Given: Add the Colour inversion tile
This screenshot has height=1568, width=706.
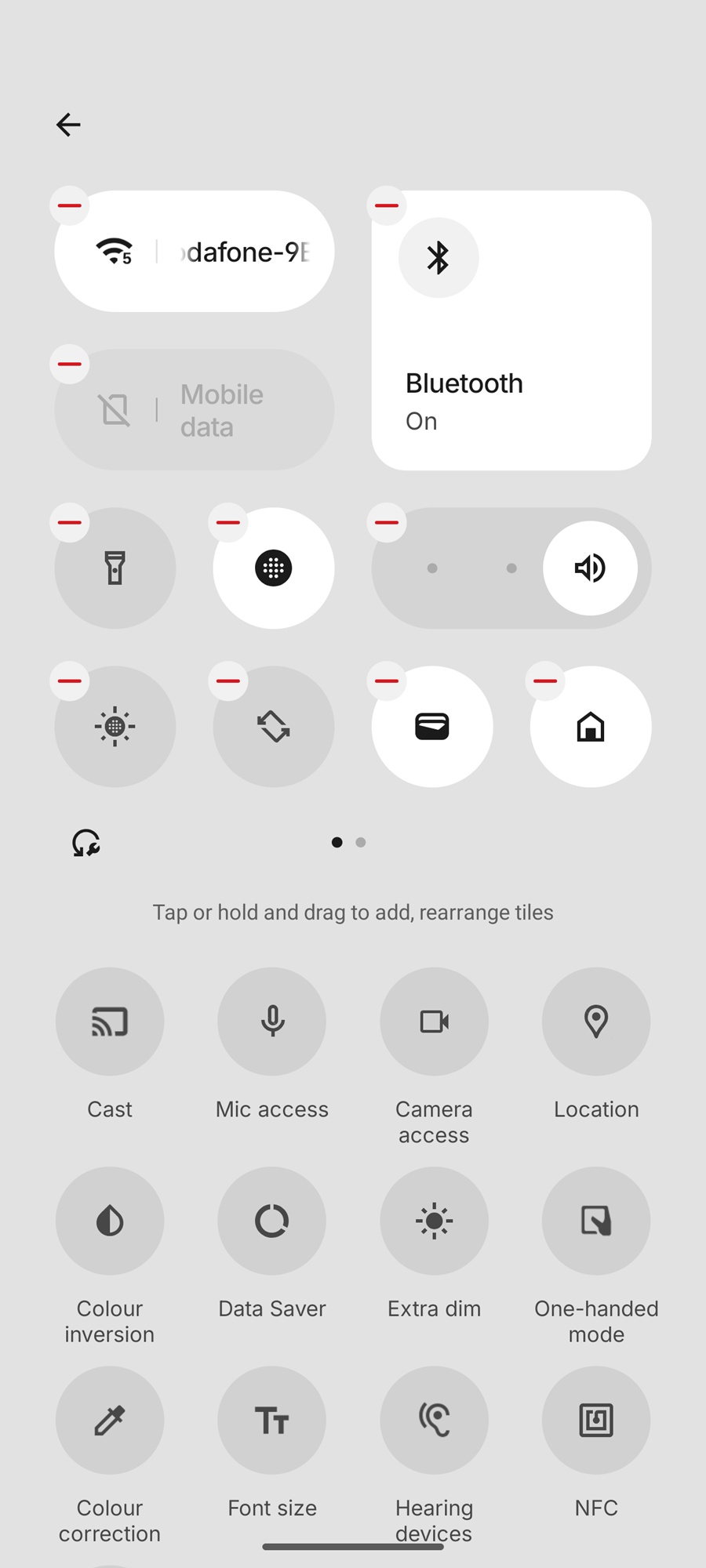Looking at the screenshot, I should 110,1221.
